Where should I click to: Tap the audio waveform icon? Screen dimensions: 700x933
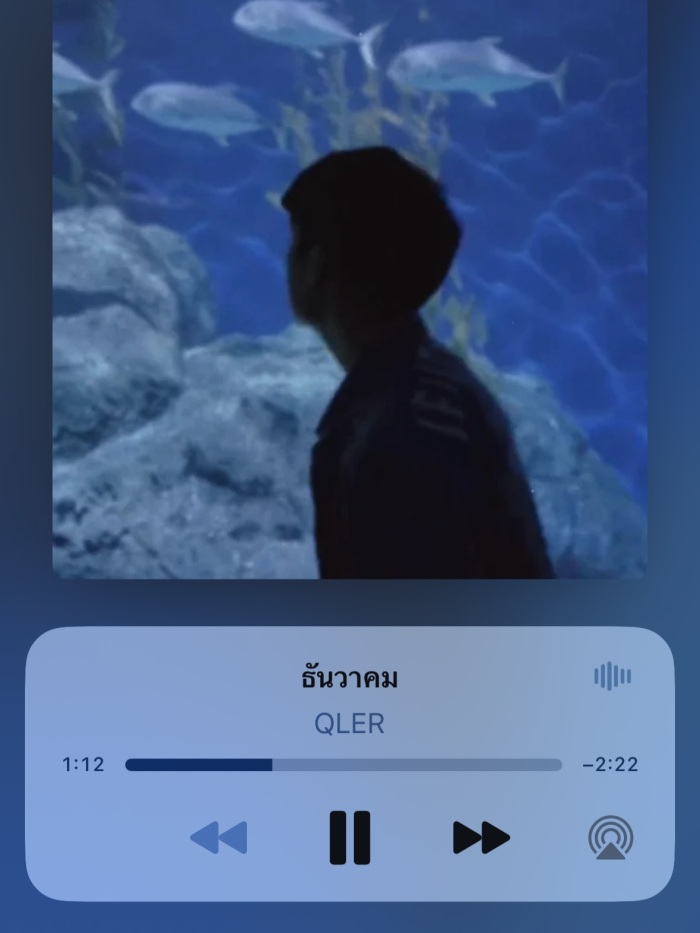coord(612,677)
